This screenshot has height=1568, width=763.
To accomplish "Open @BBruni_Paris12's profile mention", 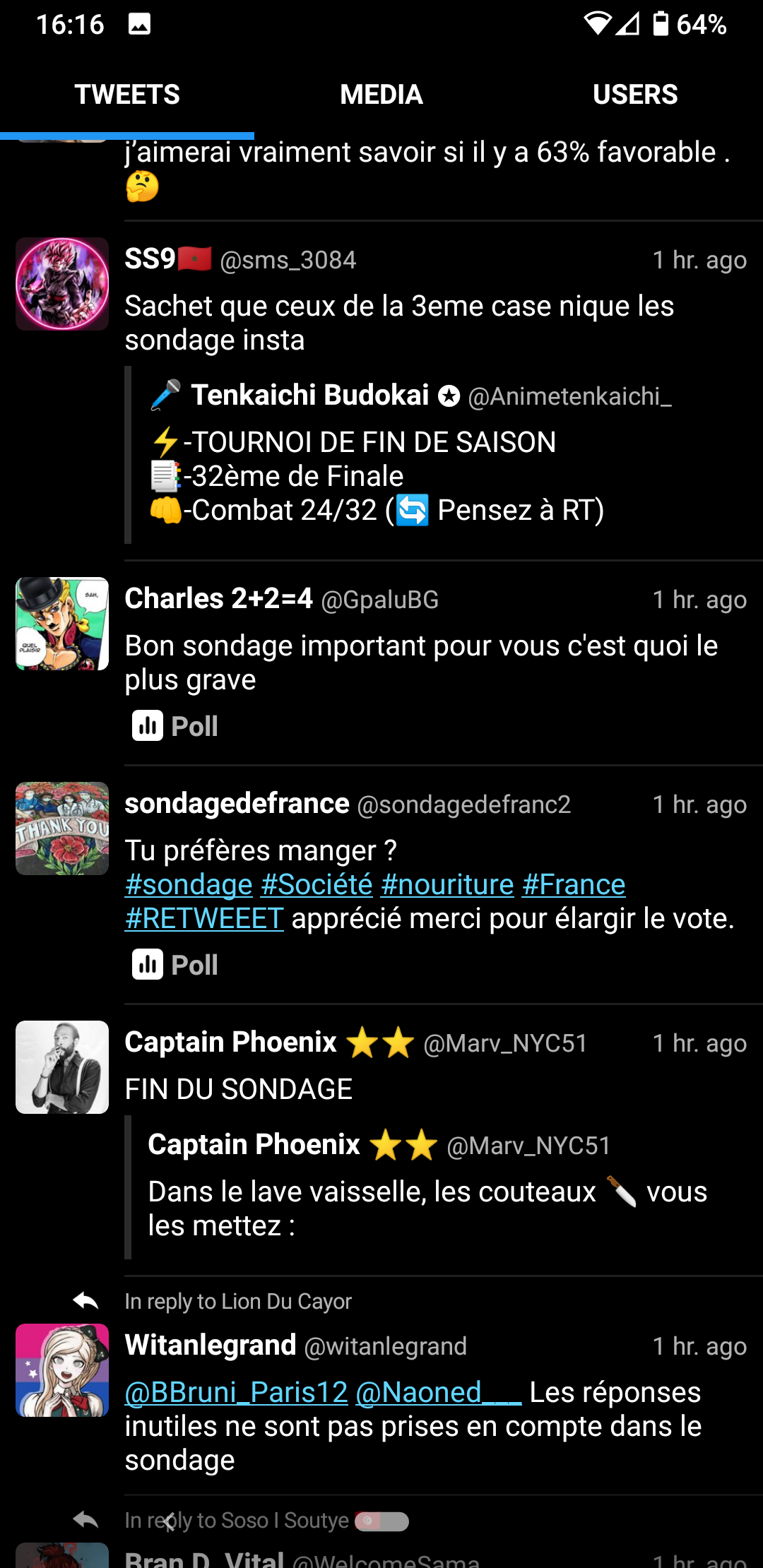I will coord(235,1392).
